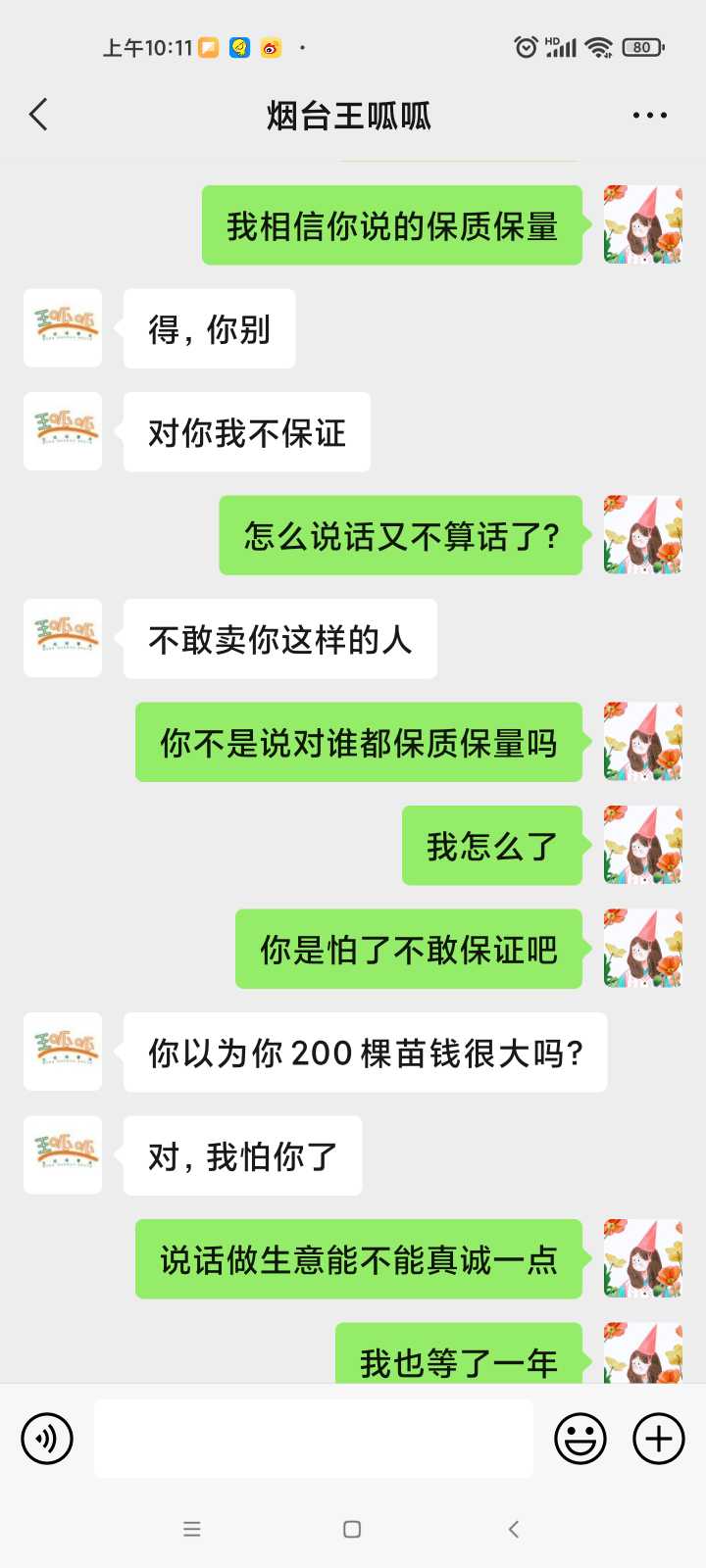706x1568 pixels.
Task: Tap the message text field
Action: click(314, 1439)
